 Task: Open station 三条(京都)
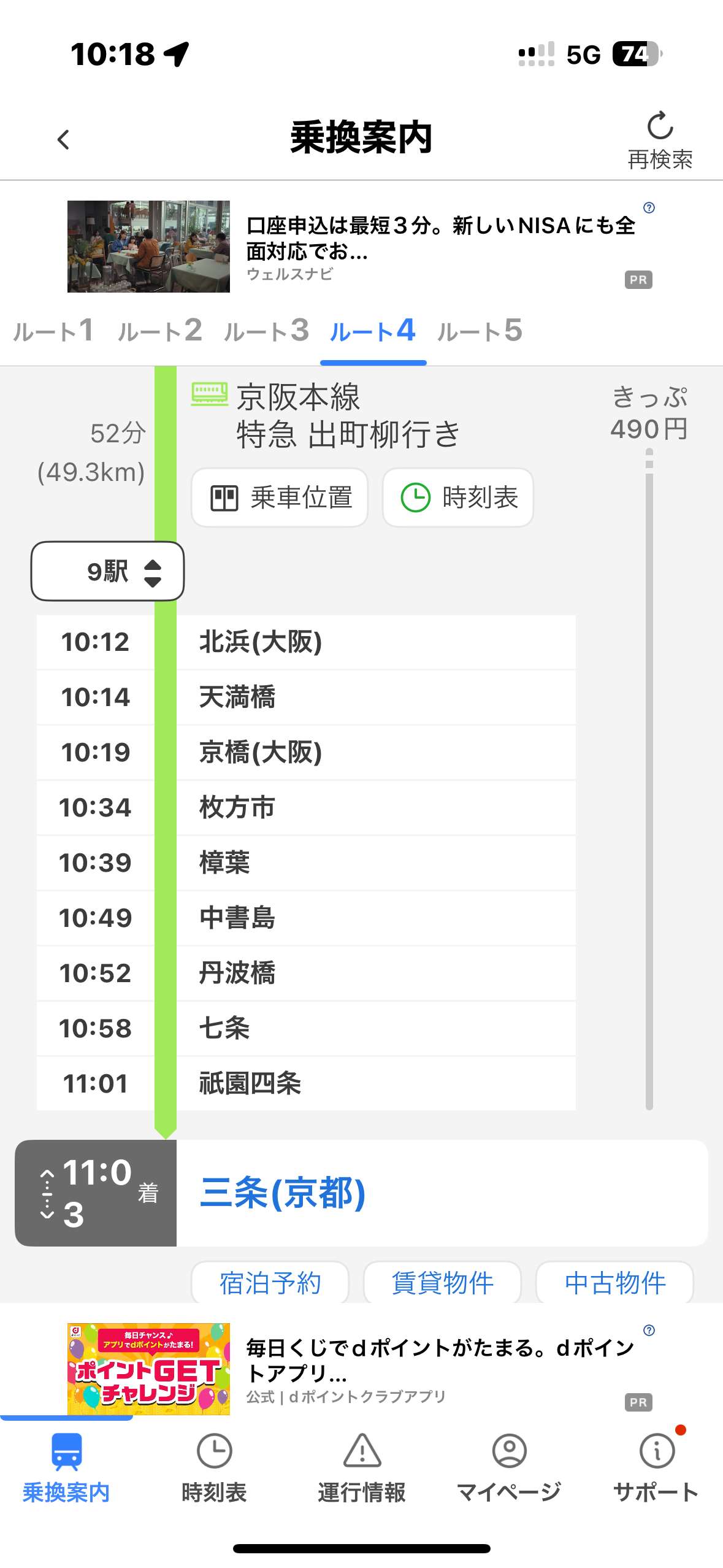point(283,1193)
